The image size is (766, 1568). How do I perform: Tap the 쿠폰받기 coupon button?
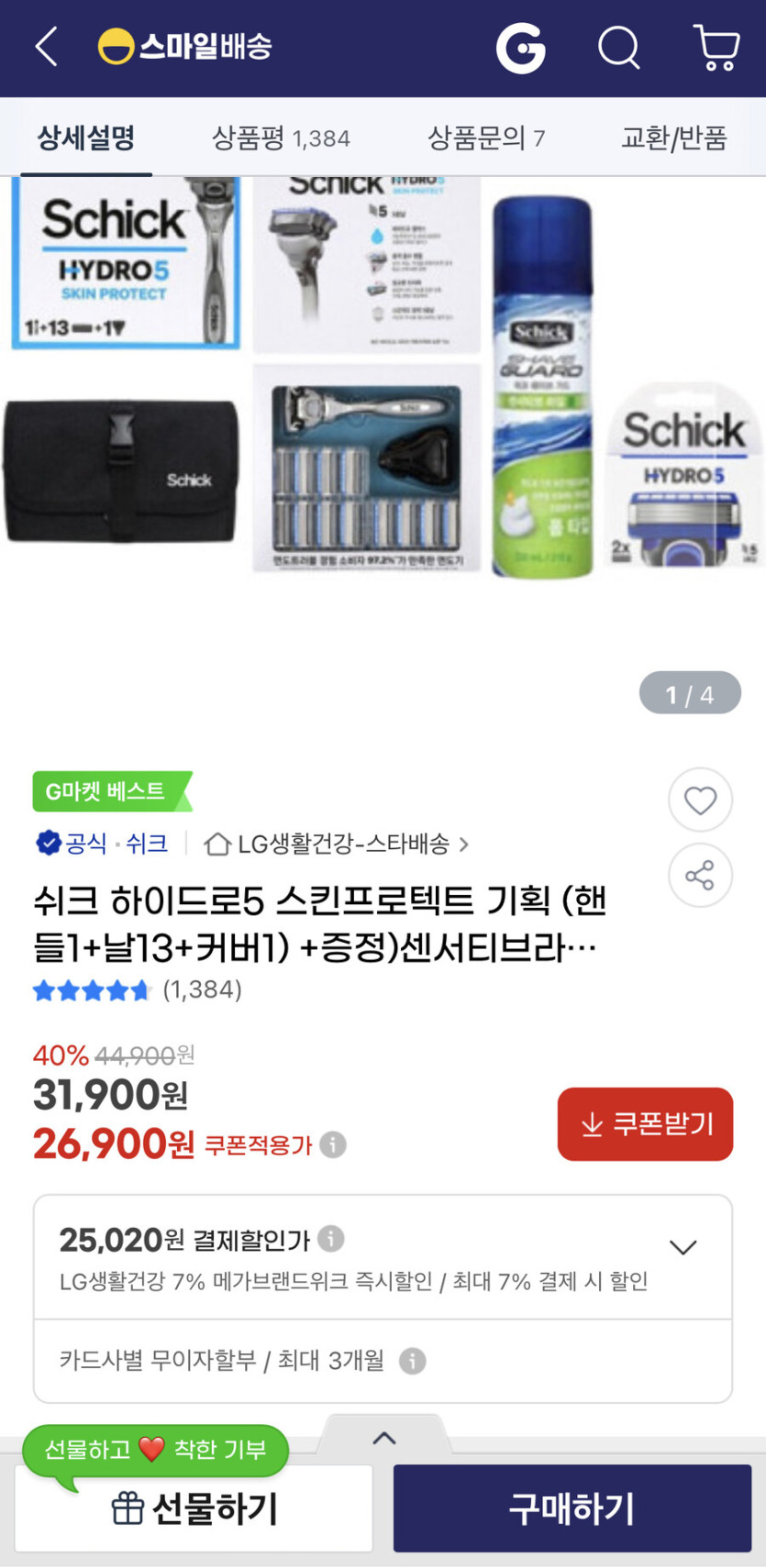click(x=645, y=1124)
